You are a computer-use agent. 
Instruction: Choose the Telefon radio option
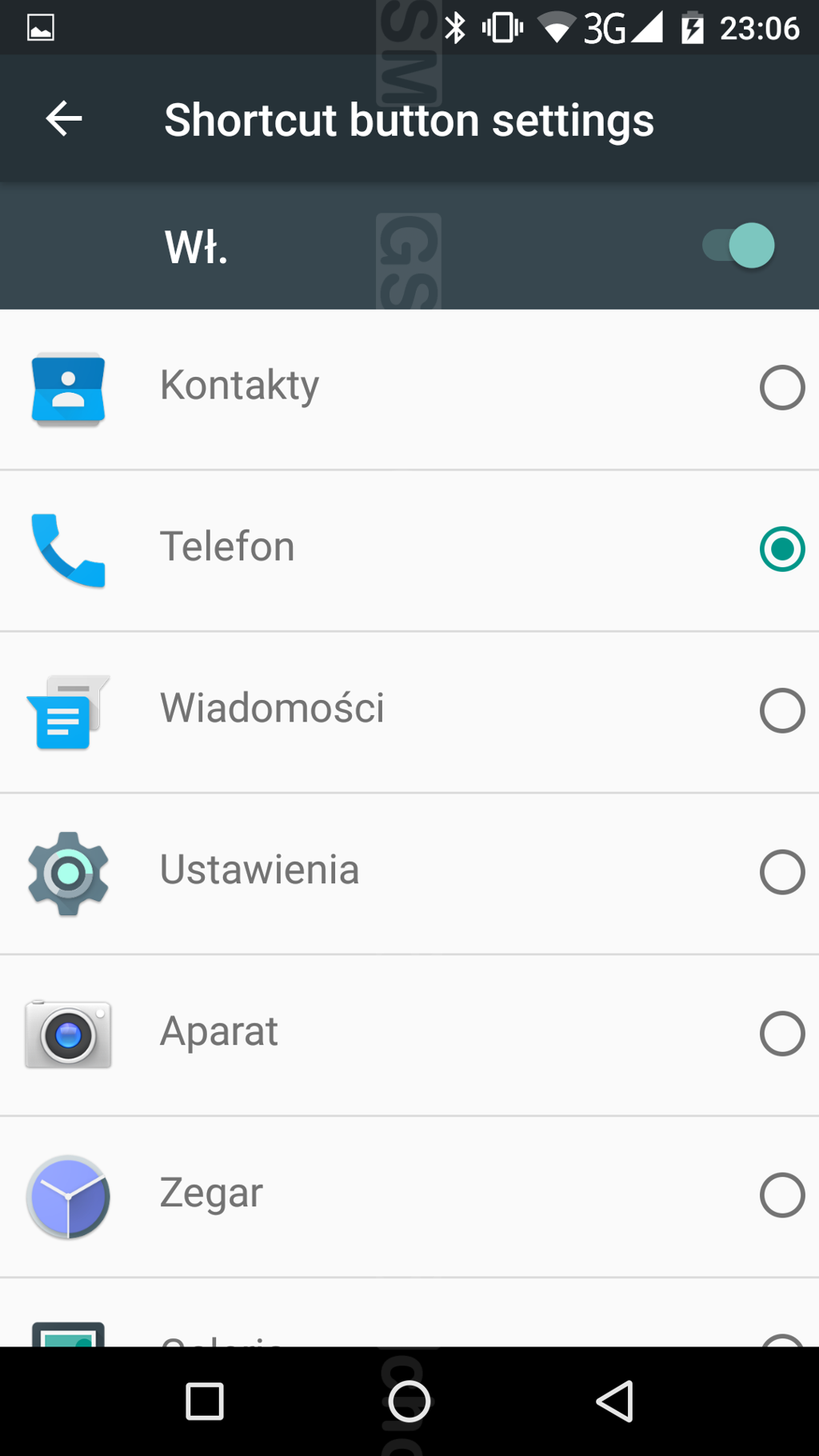pyautogui.click(x=781, y=550)
